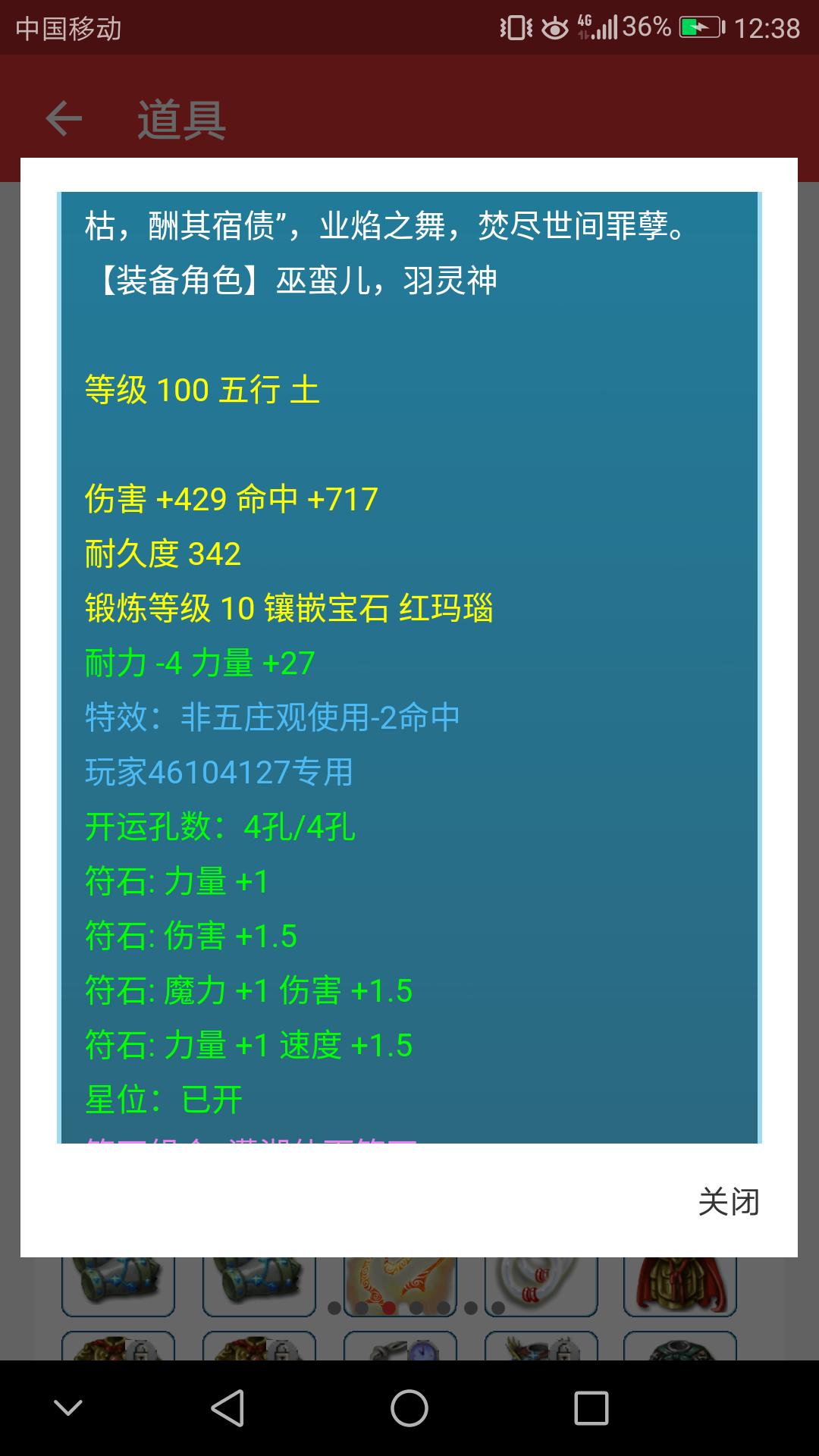Tap the system back triangle
The image size is (819, 1456).
coord(227,1408)
